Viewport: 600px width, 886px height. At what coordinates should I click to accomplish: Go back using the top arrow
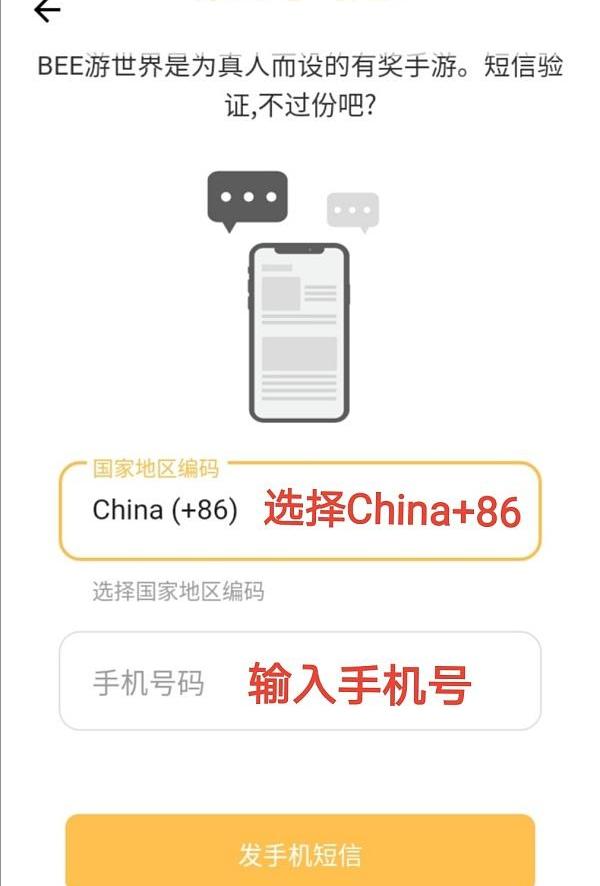[x=46, y=11]
